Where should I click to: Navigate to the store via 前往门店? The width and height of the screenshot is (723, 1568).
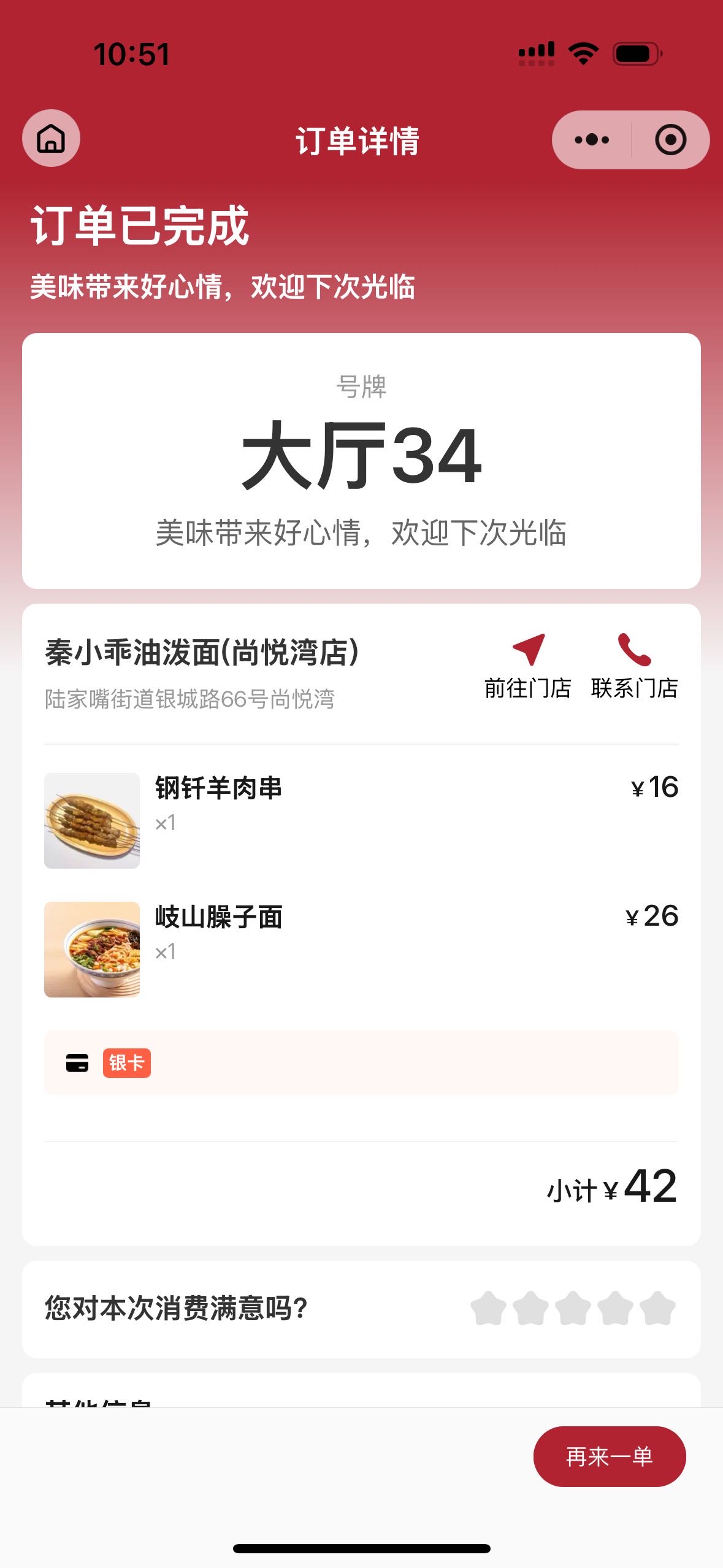pyautogui.click(x=528, y=667)
